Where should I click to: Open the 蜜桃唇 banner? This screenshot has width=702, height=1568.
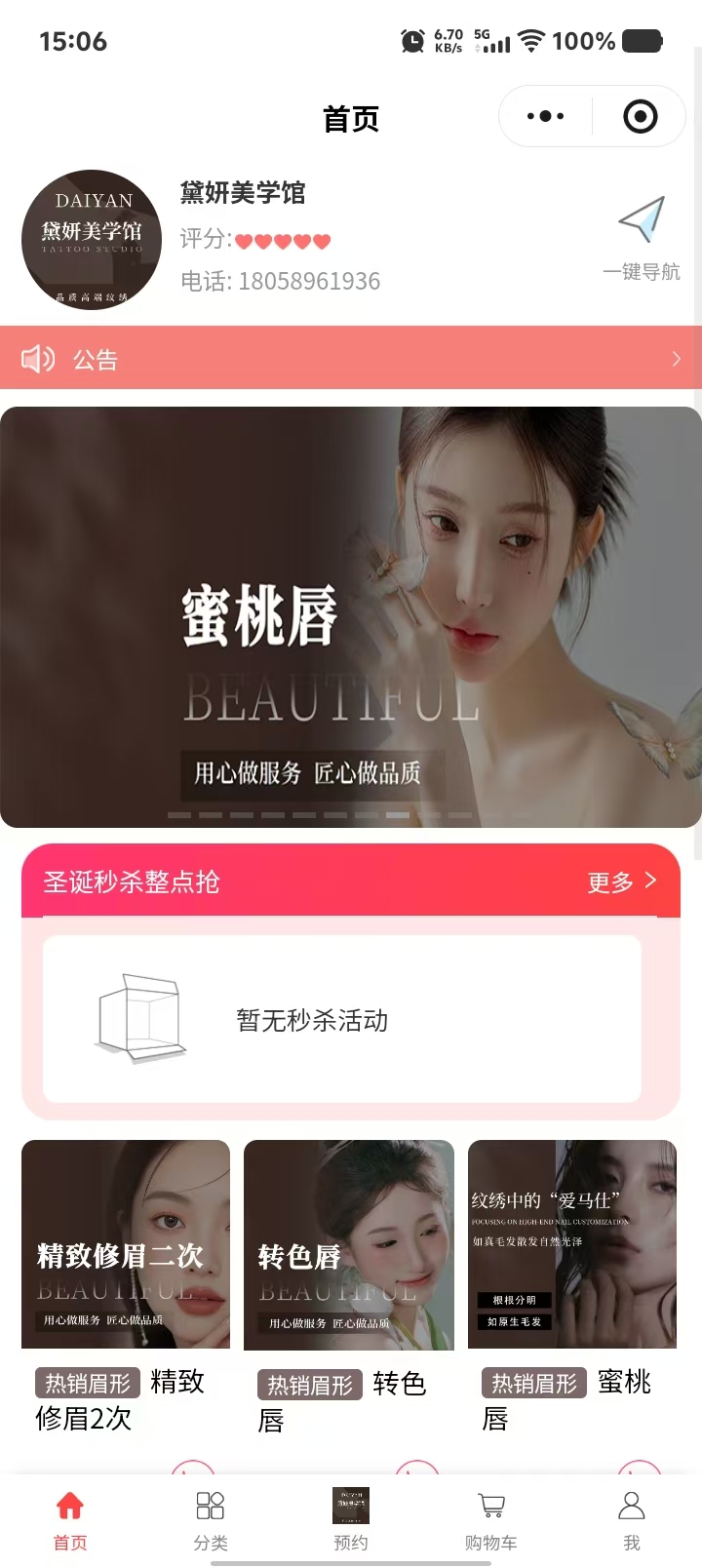coord(351,616)
